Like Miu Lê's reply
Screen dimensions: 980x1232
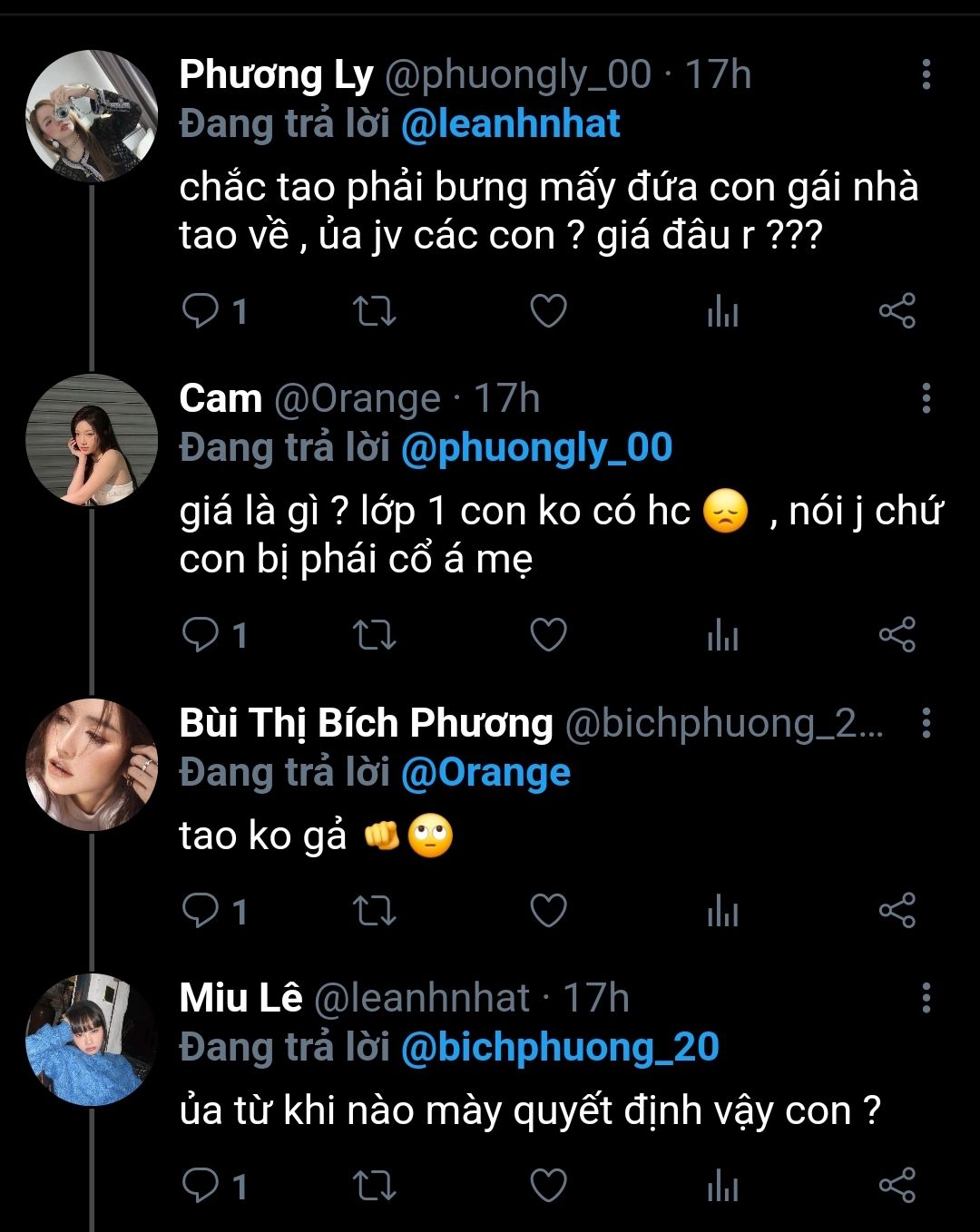pyautogui.click(x=548, y=1185)
